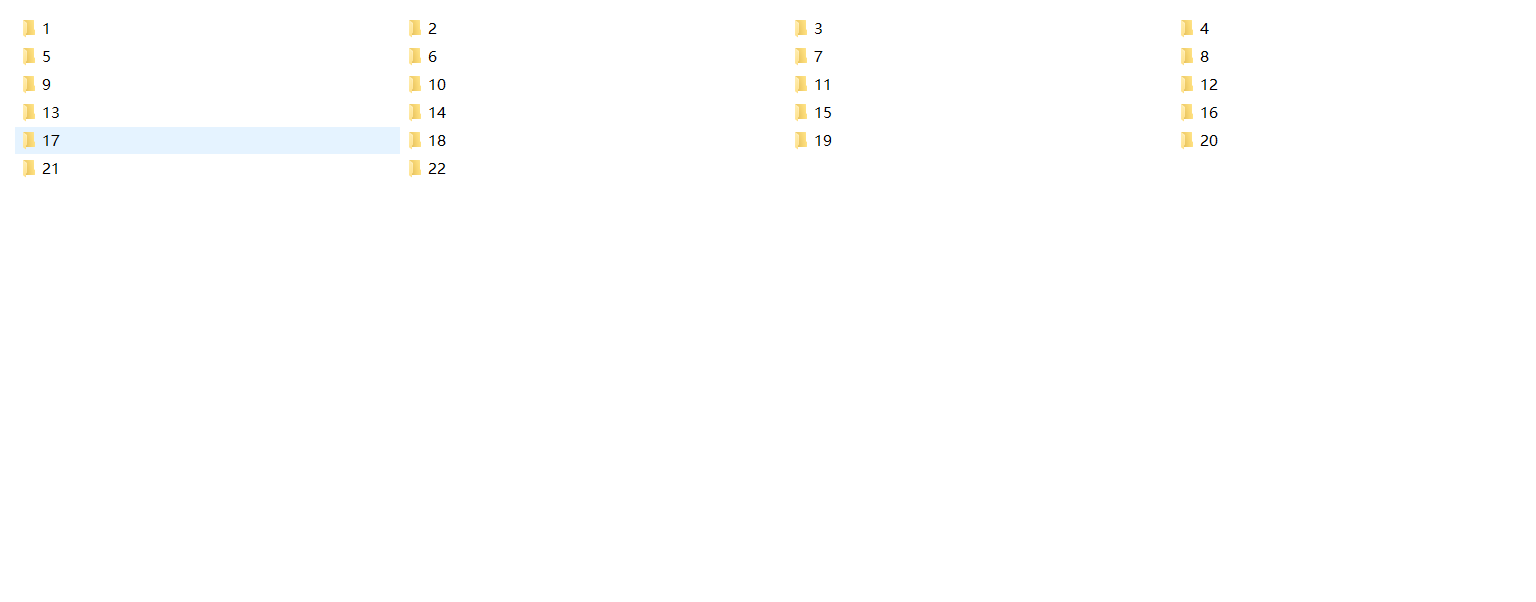The image size is (1536, 602).
Task: Open folder 13
Action: pyautogui.click(x=50, y=113)
